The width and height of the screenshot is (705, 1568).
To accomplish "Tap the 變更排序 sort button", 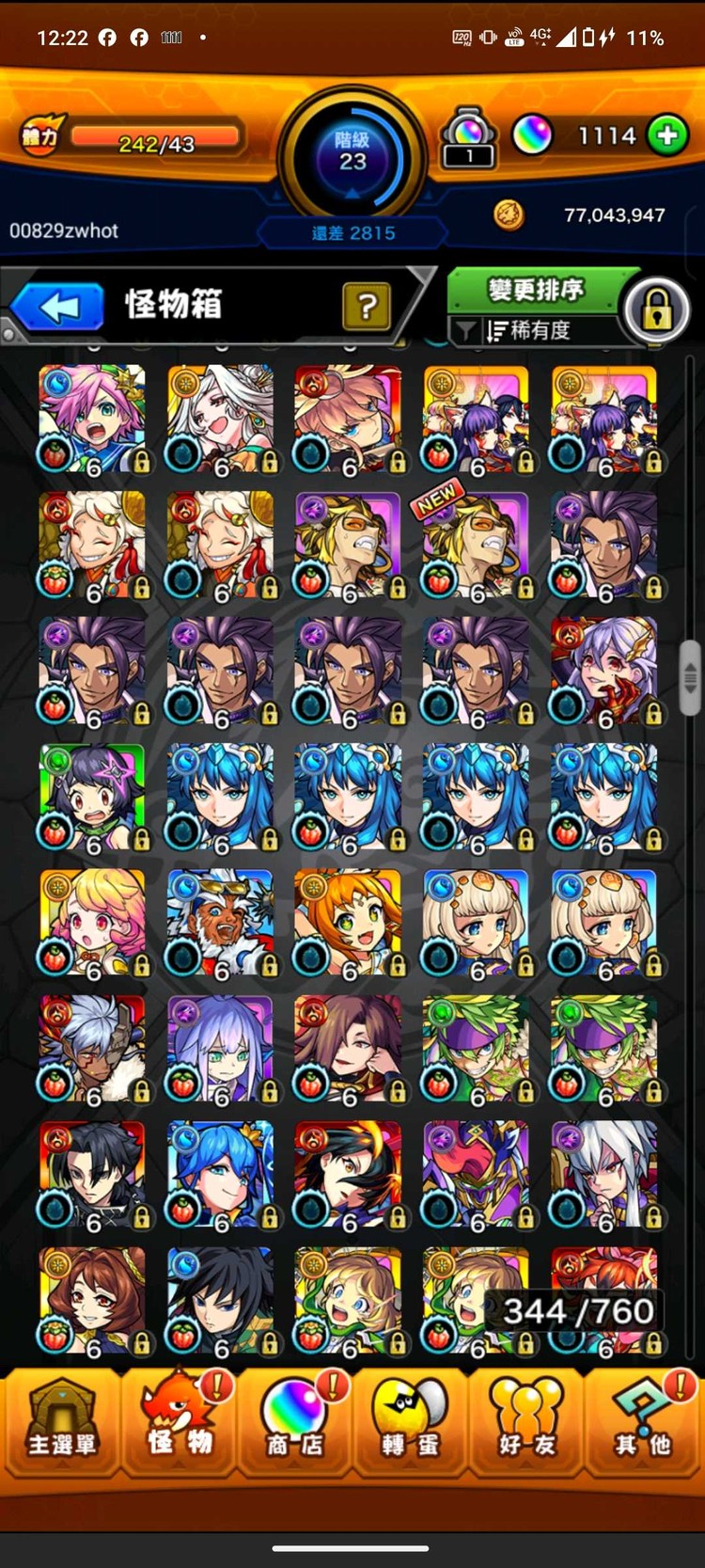I will point(534,290).
